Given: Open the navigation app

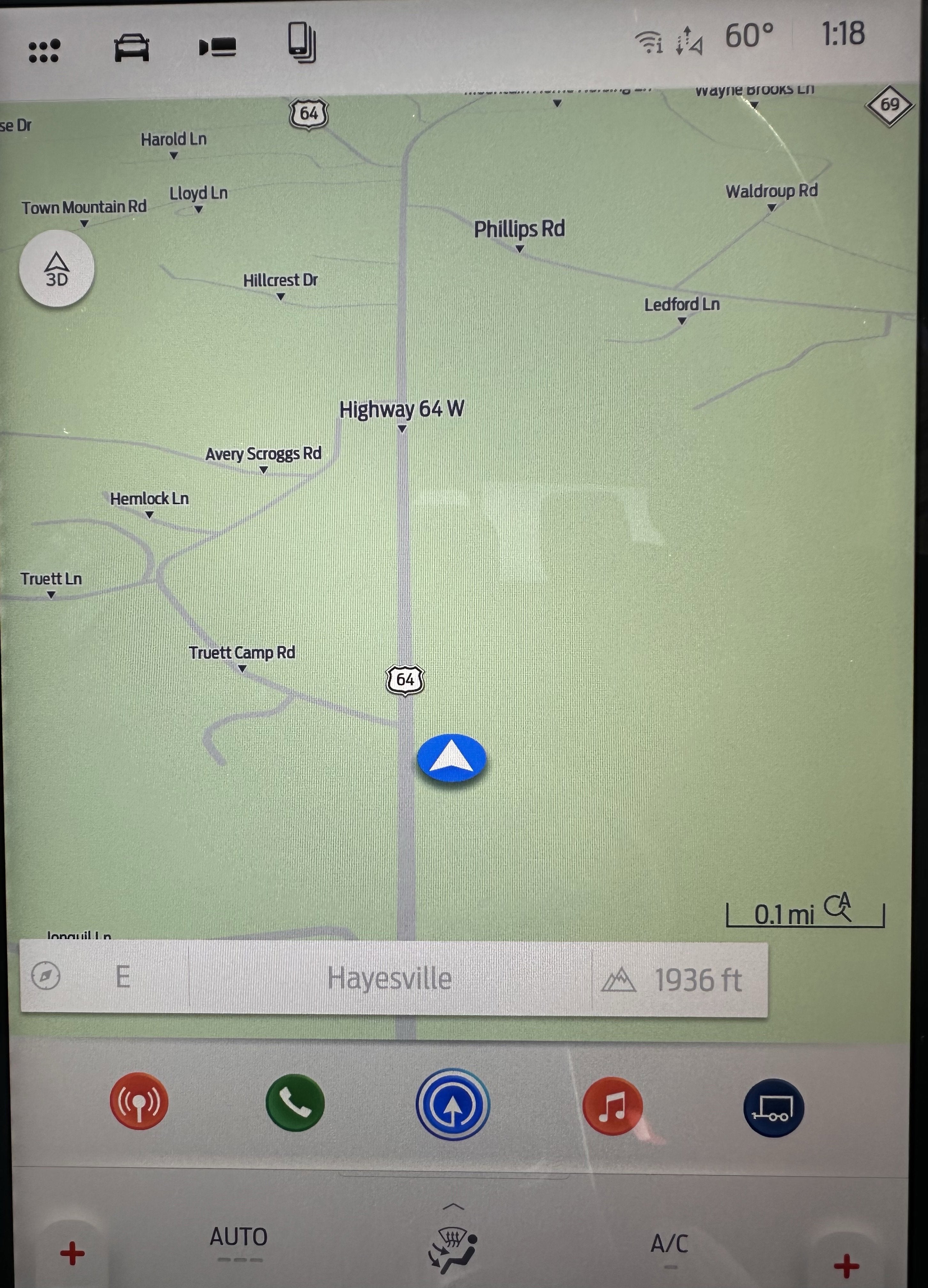Looking at the screenshot, I should 452,1105.
